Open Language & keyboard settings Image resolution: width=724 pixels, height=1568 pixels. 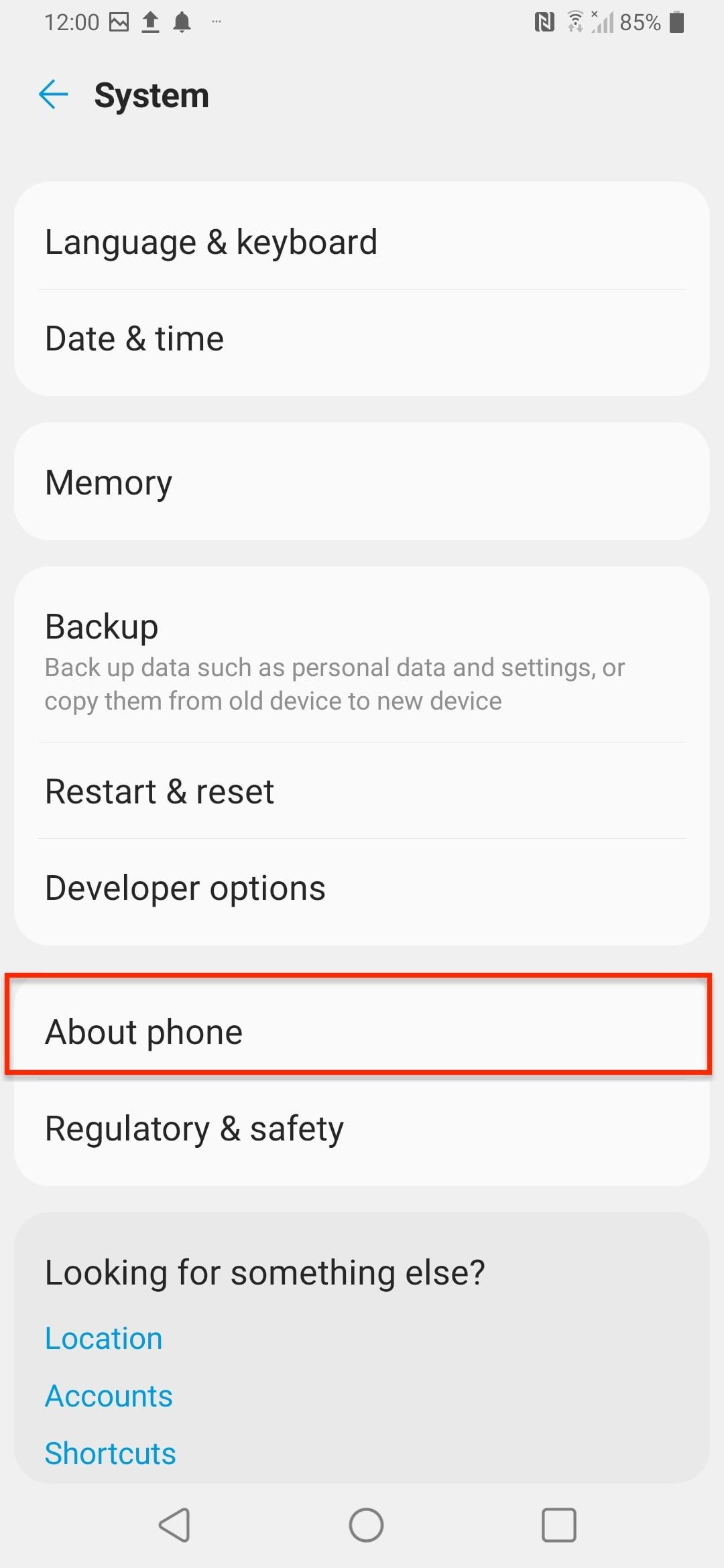(x=362, y=242)
